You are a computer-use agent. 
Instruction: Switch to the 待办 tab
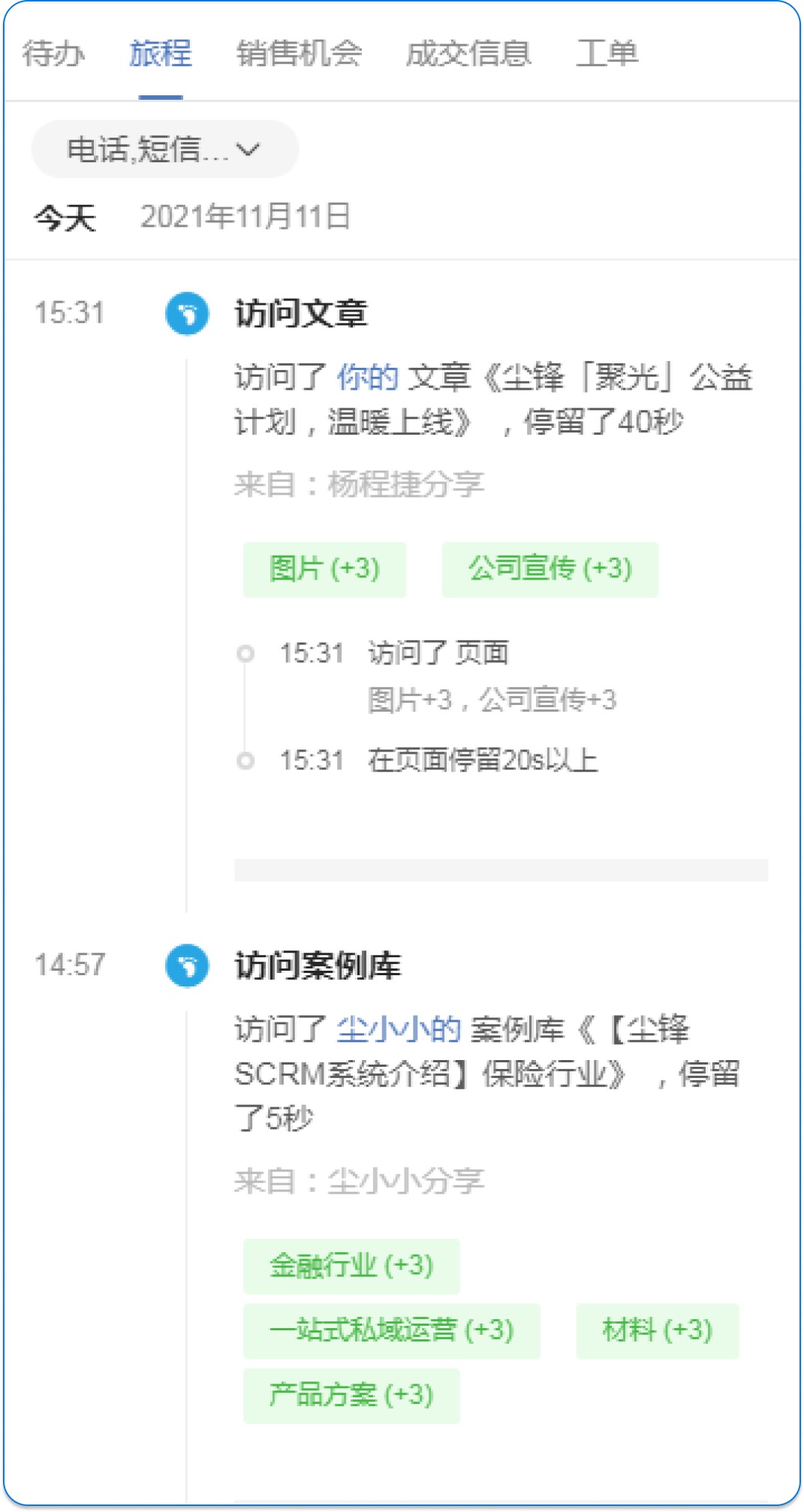coord(53,54)
